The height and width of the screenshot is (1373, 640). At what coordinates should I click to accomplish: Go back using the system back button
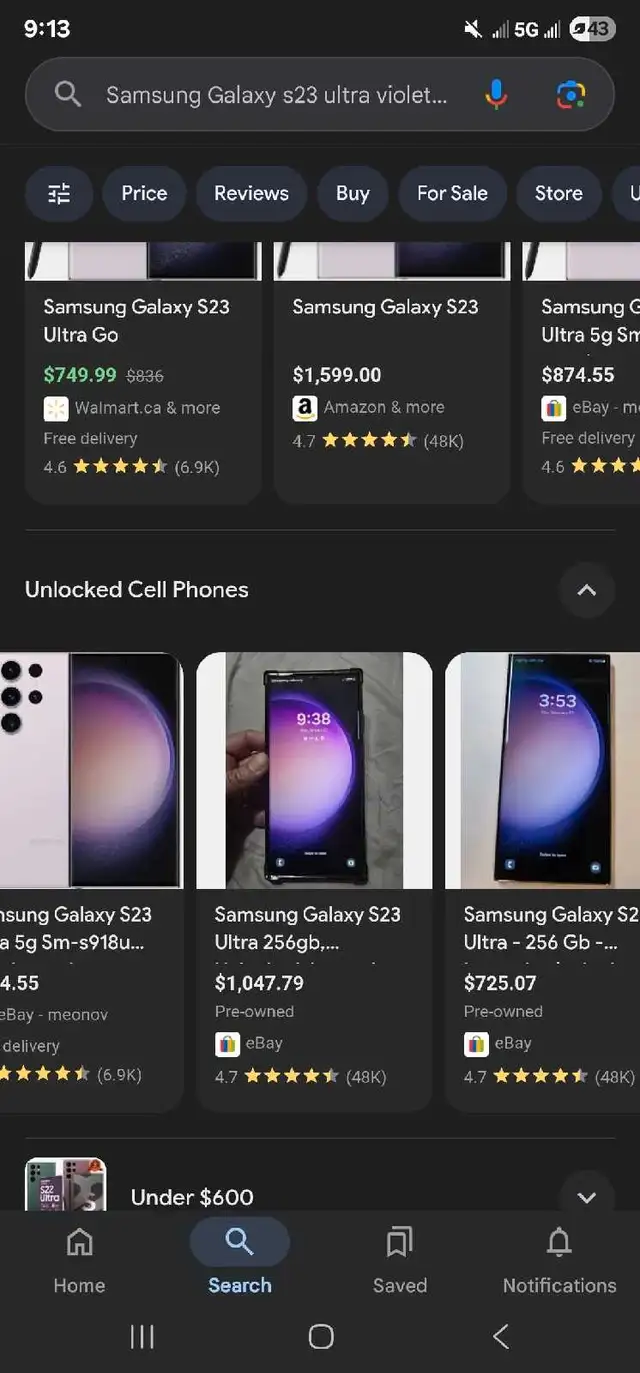501,1336
